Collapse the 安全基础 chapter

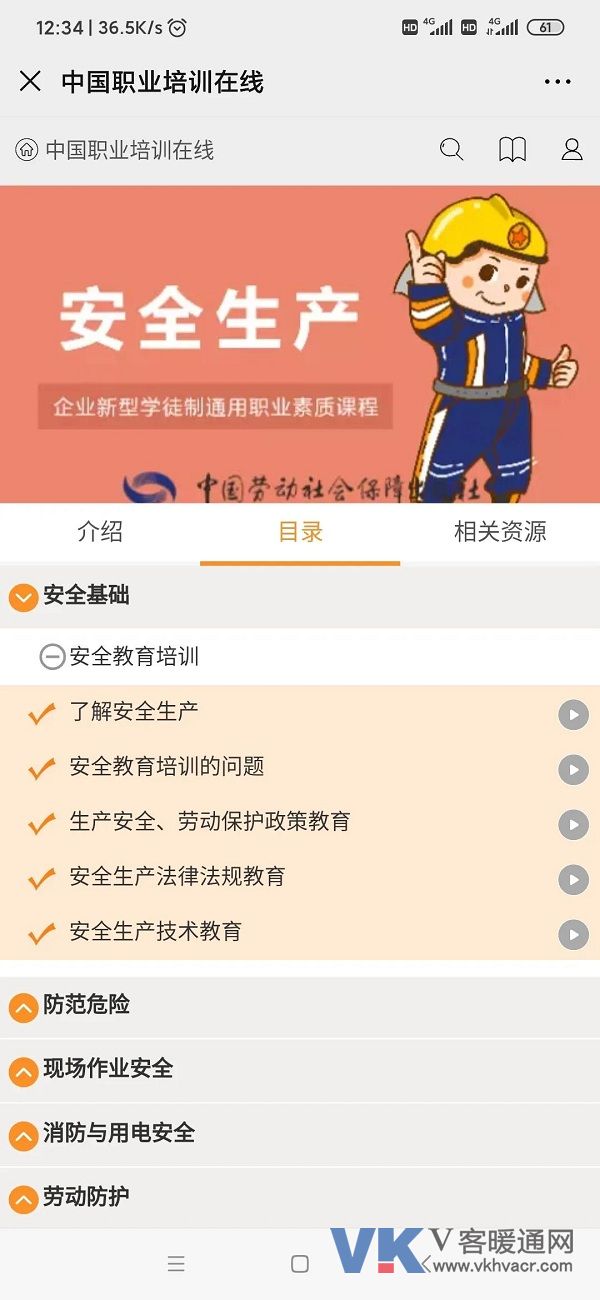pyautogui.click(x=23, y=597)
